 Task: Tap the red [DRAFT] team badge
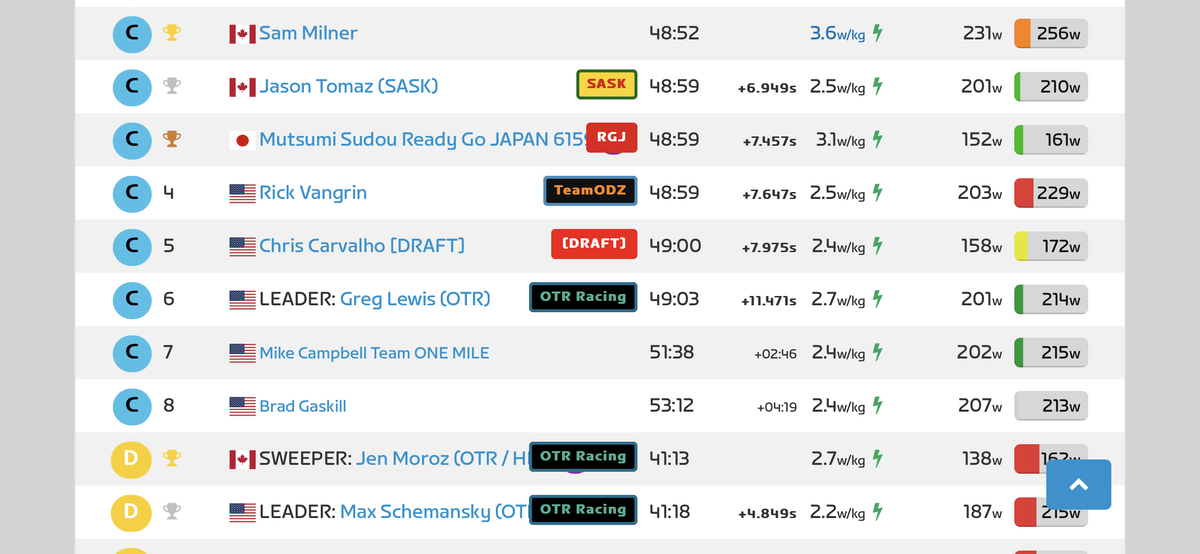point(594,243)
